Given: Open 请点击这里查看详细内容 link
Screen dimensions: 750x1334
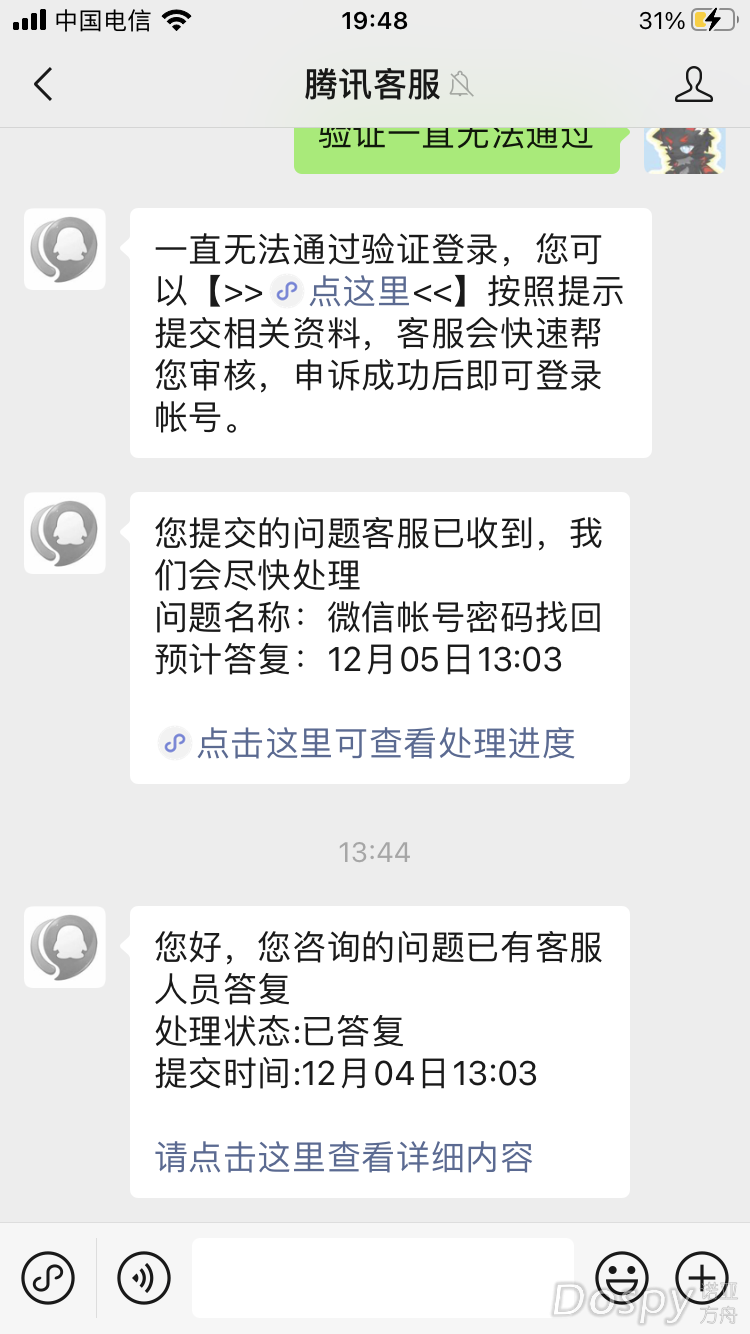Looking at the screenshot, I should tap(344, 1157).
